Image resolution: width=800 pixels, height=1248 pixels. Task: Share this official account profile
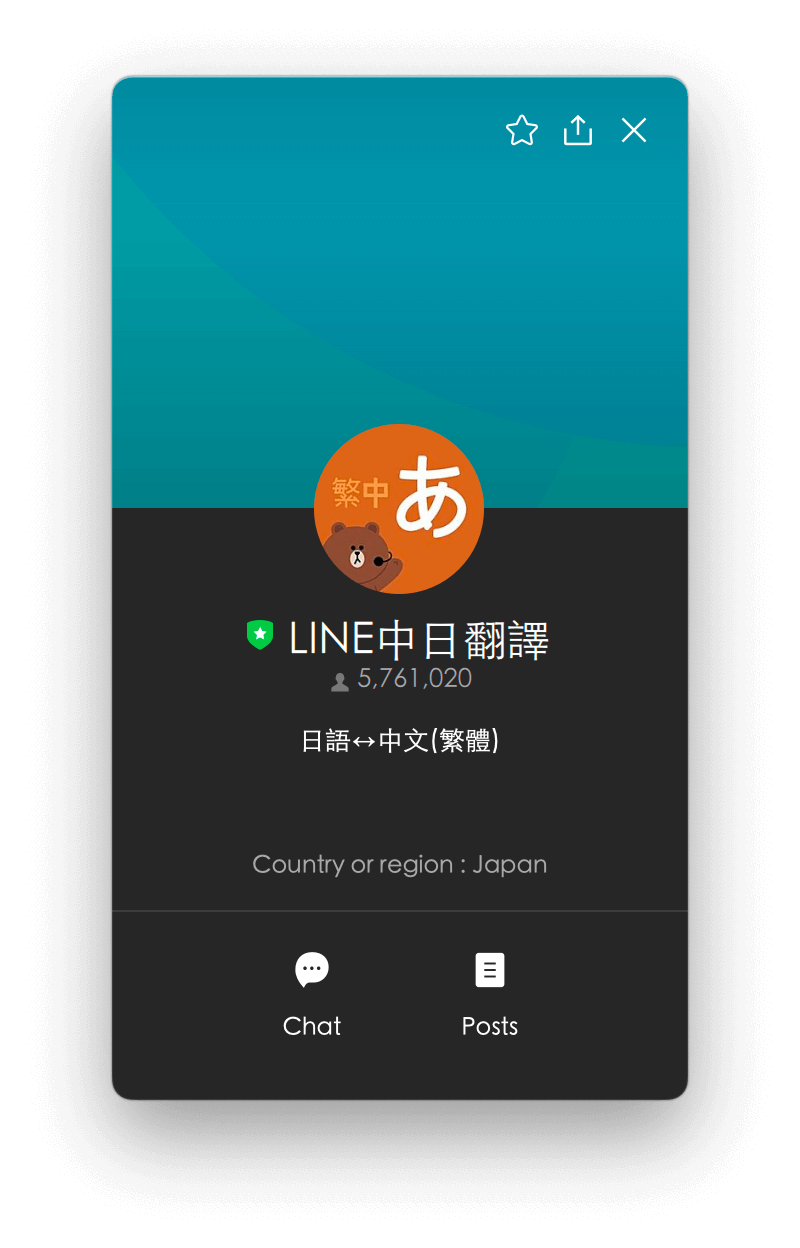(578, 131)
